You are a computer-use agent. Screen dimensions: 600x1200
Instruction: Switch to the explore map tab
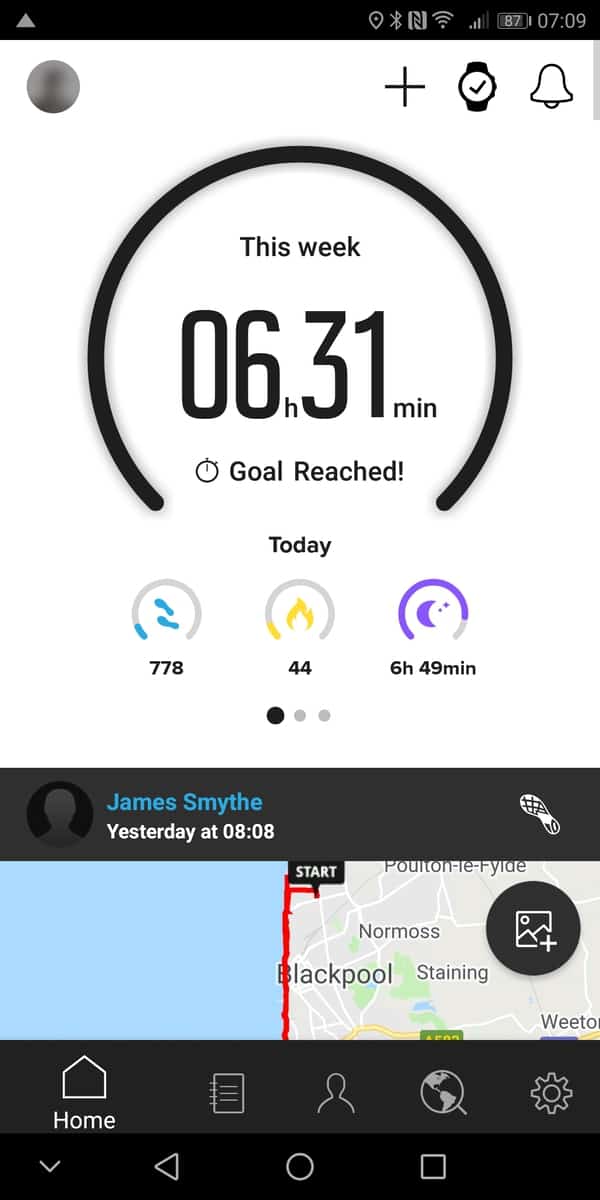[x=443, y=1093]
